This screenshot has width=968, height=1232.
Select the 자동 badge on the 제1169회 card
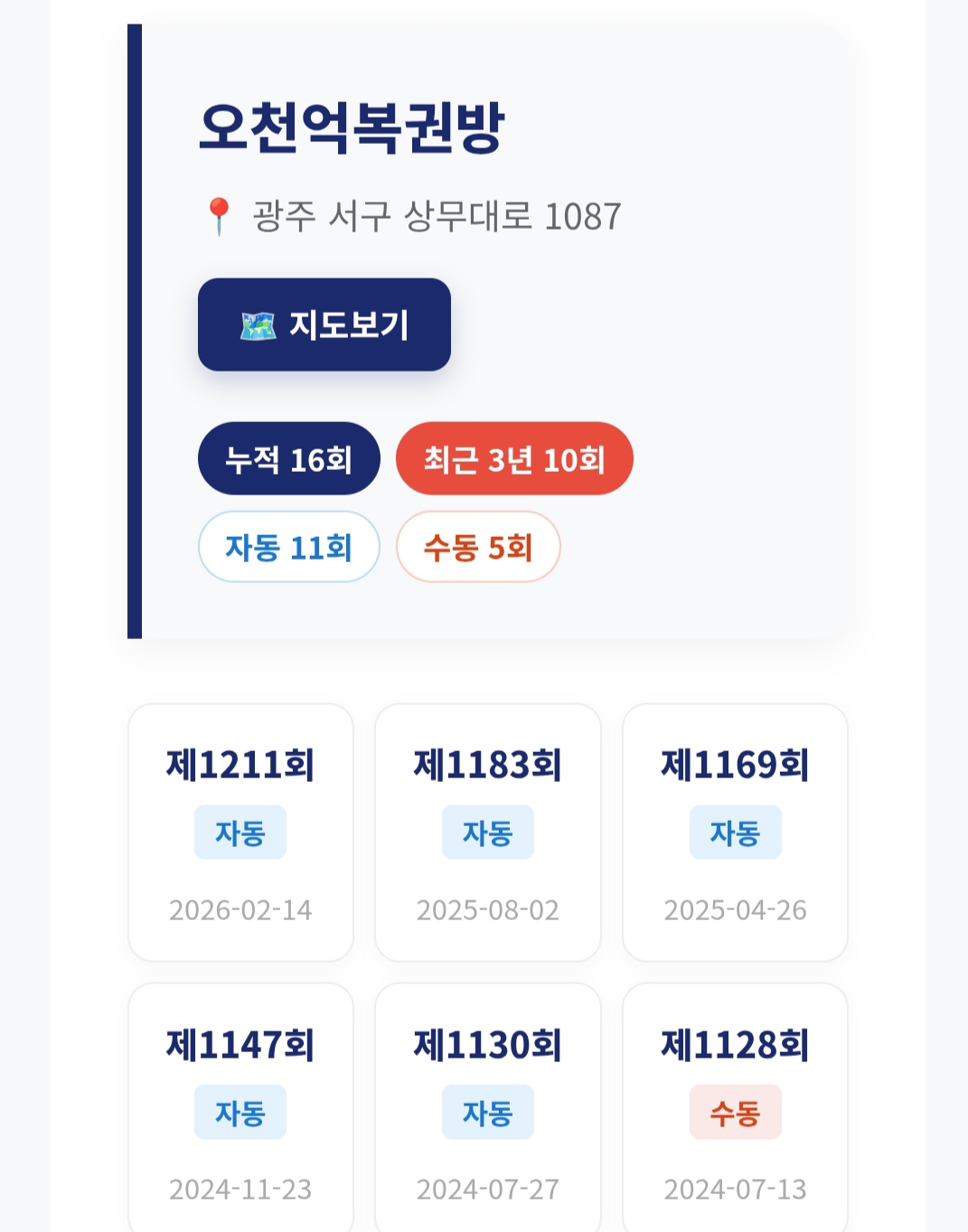[x=735, y=833]
